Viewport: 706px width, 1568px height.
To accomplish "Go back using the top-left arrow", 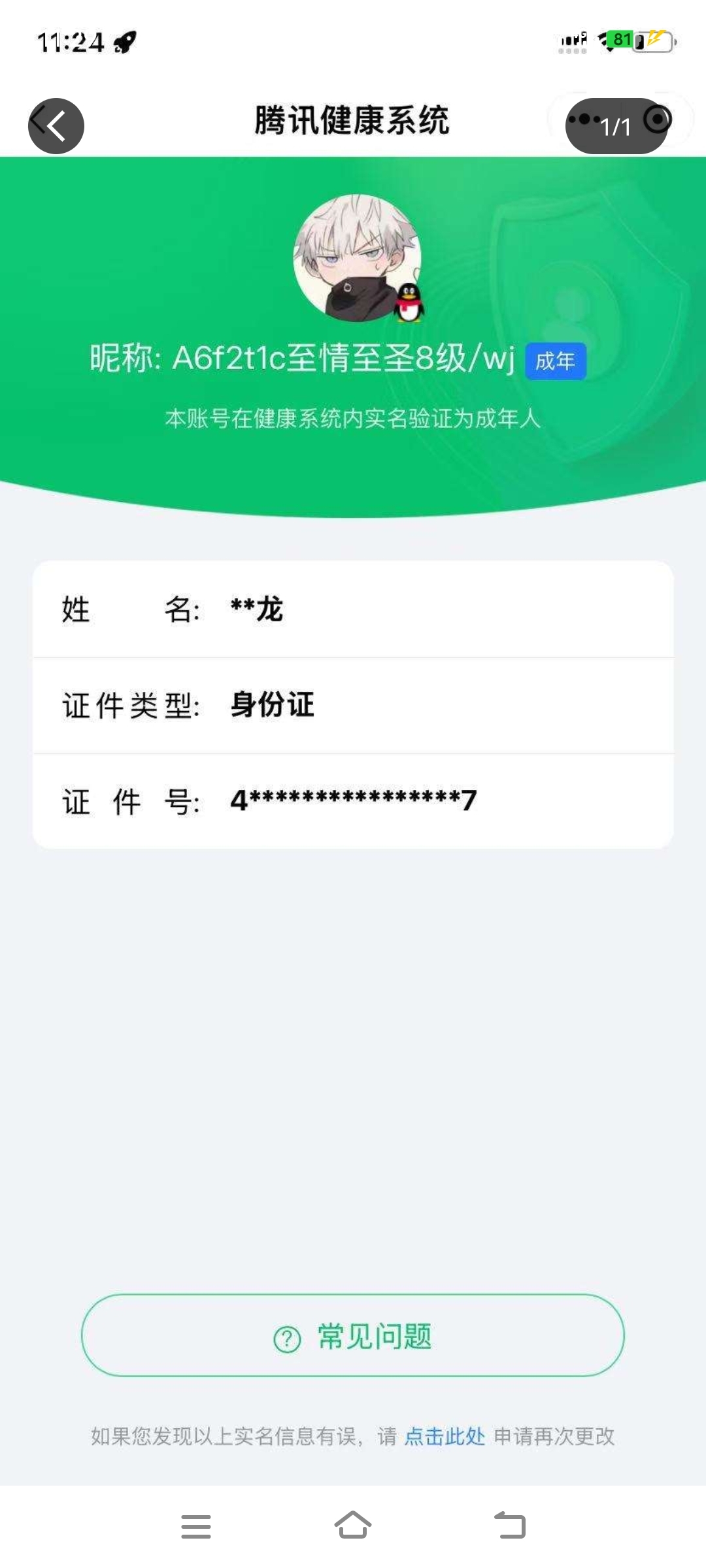I will click(x=56, y=125).
